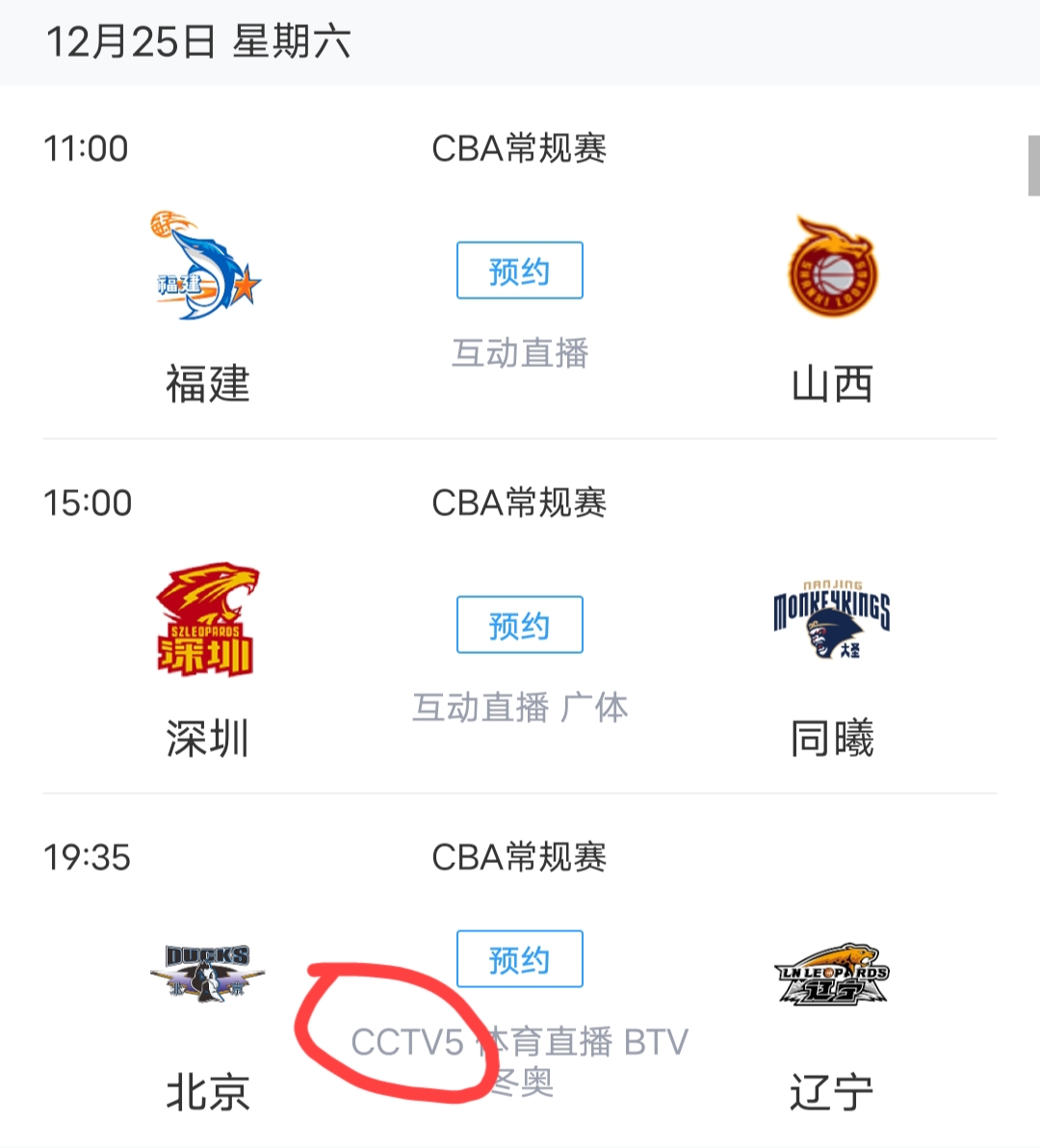Select the 深圳 SZLEOPARDS logo
The image size is (1040, 1148).
pyautogui.click(x=206, y=621)
